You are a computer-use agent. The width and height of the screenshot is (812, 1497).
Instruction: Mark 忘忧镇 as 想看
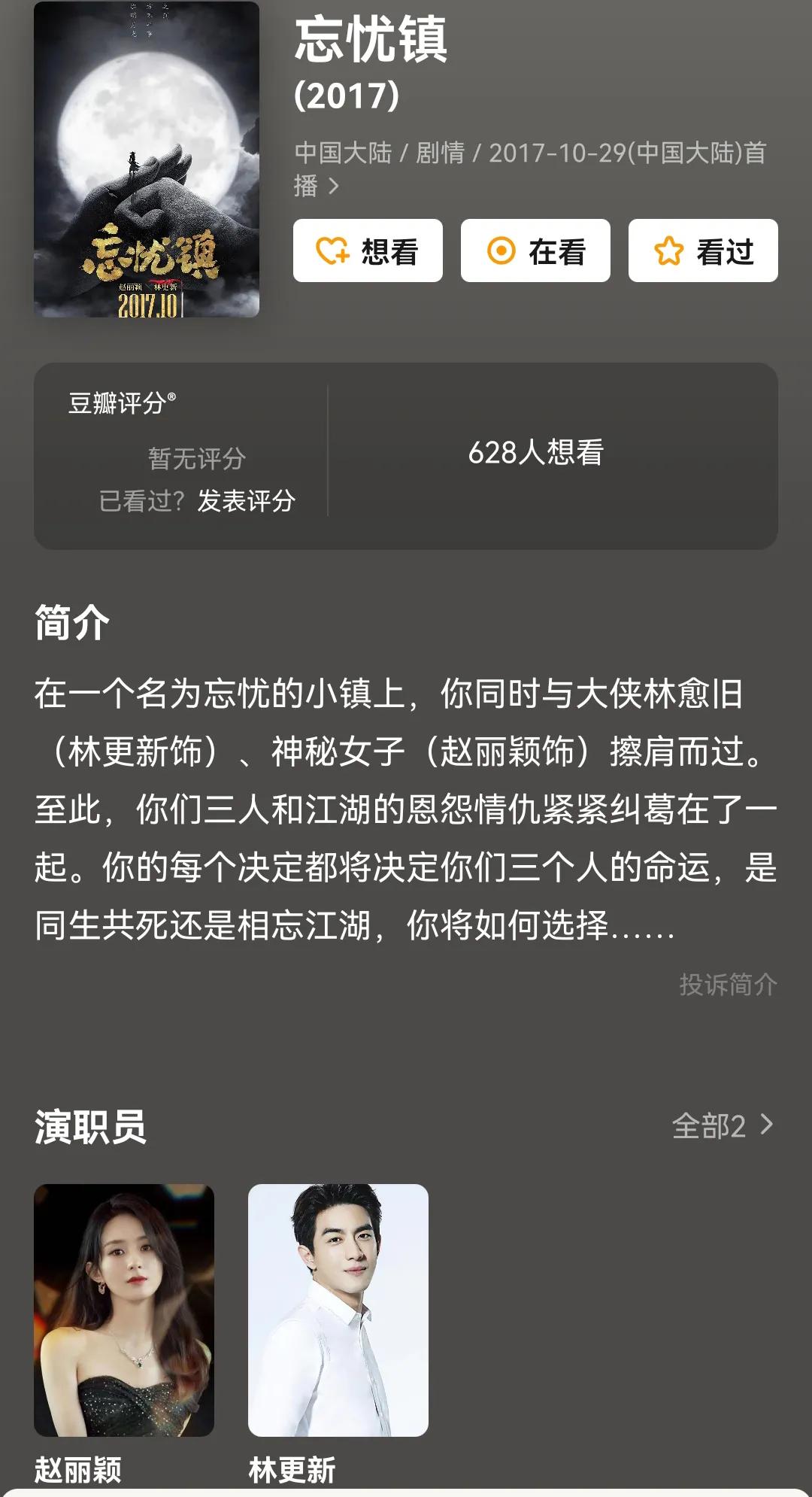pyautogui.click(x=368, y=251)
